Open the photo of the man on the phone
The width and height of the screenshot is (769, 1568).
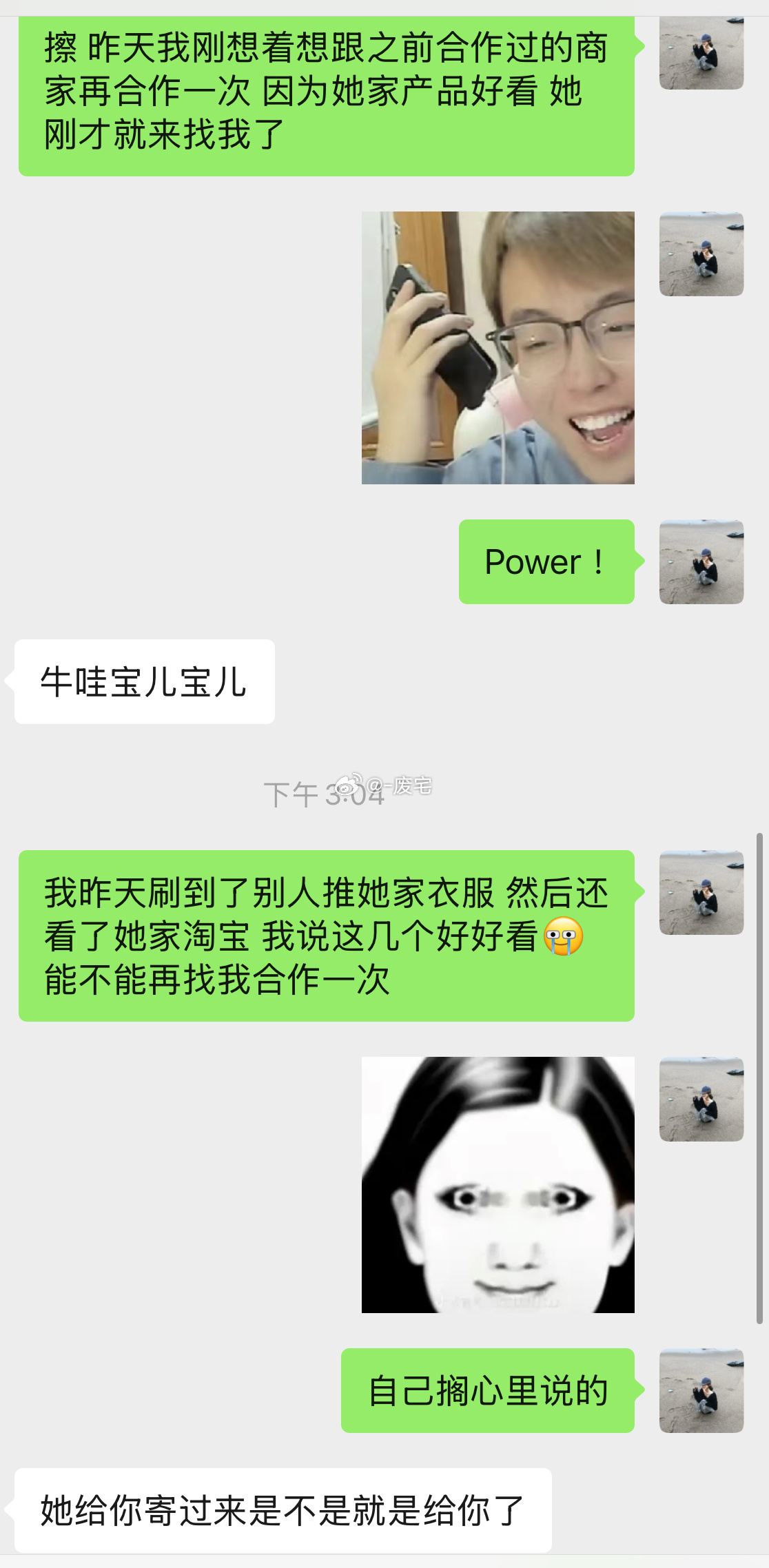tap(498, 347)
